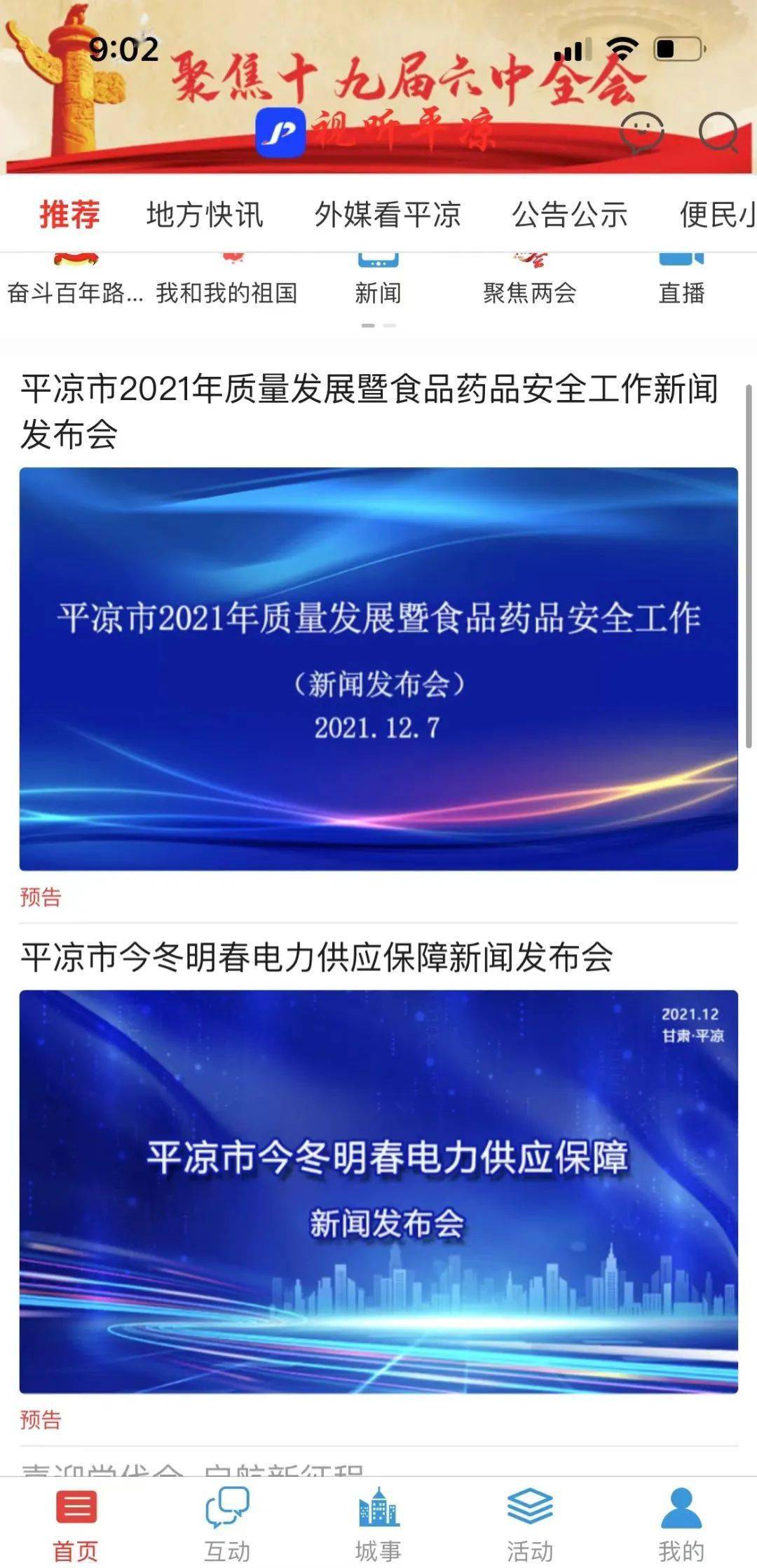757x1568 pixels.
Task: Tap the 预告 label under the first video
Action: pos(40,898)
